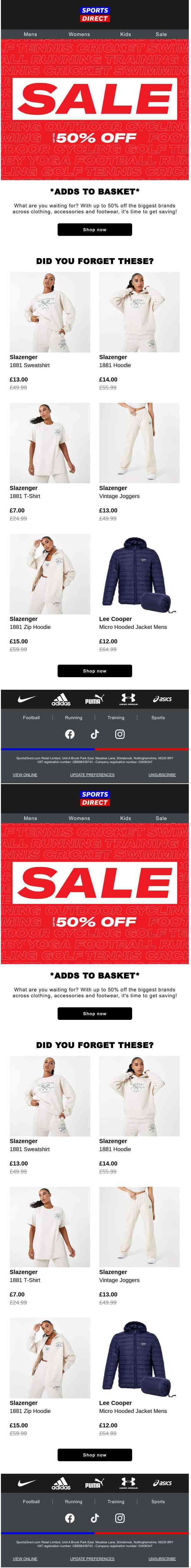Open the Facebook icon in the first email footer
The width and height of the screenshot is (191, 1568).
coord(70,734)
